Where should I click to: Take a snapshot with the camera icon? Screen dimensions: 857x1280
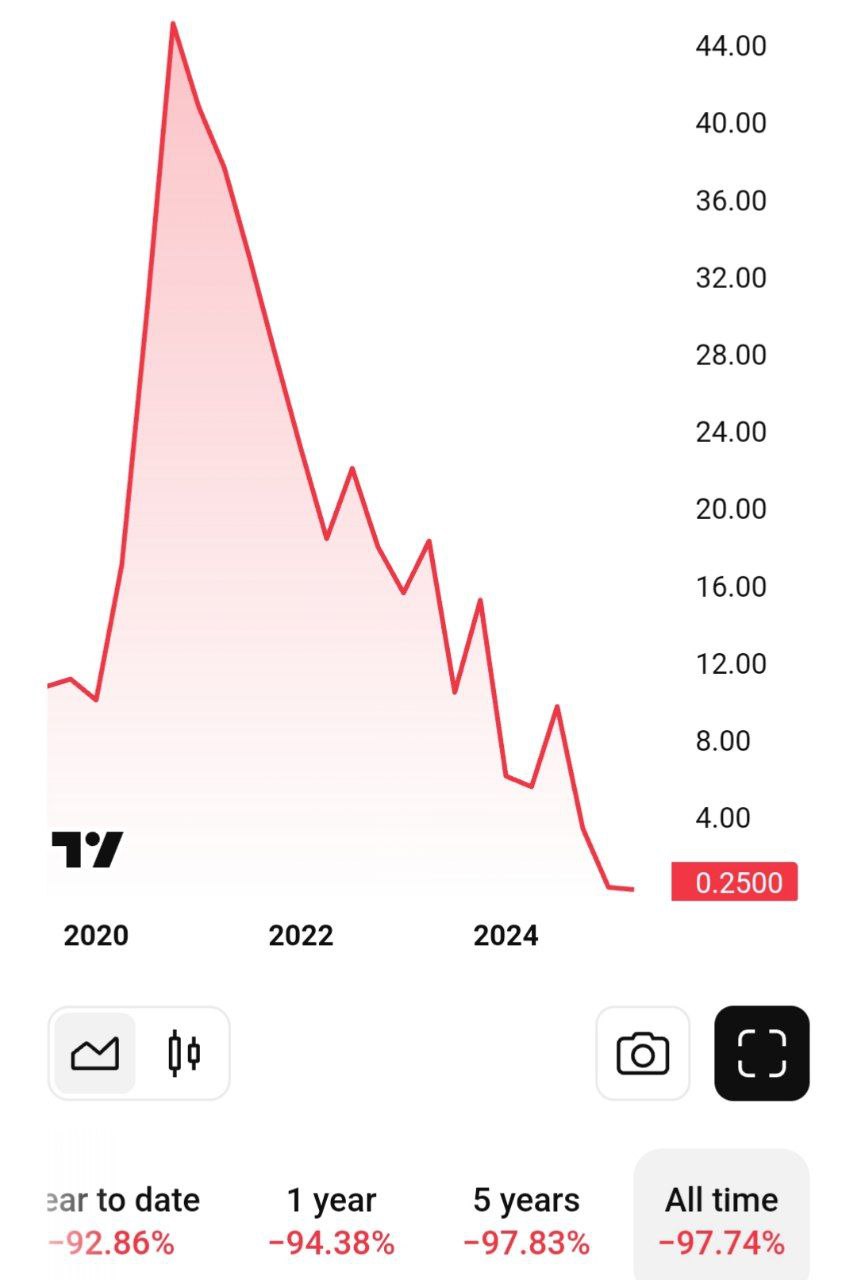tap(642, 1054)
